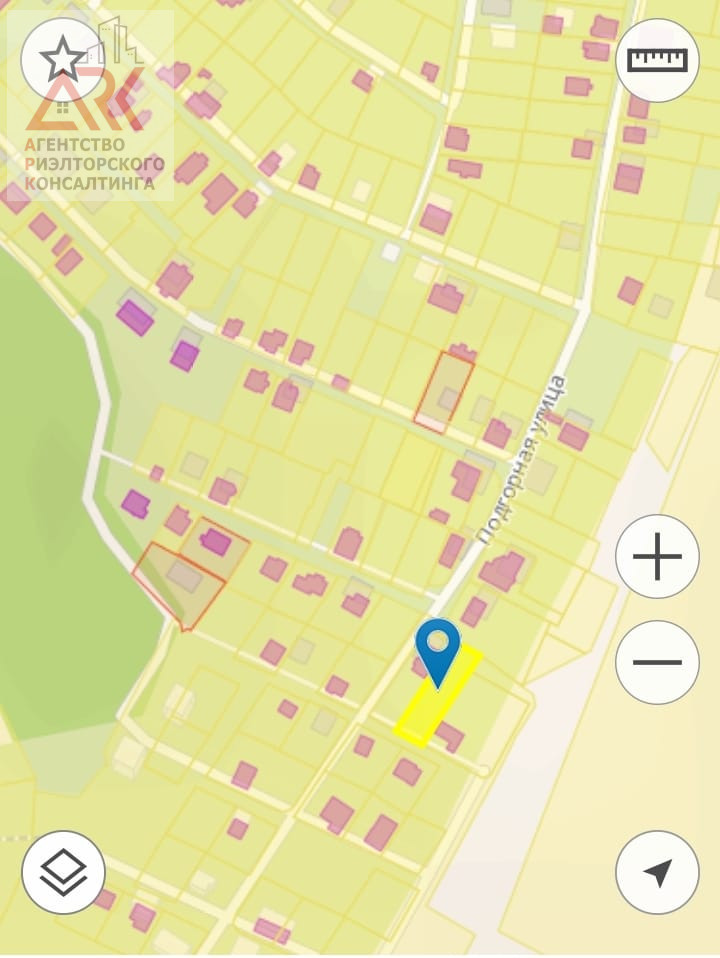
Task: Center the map on my location
Action: [657, 872]
